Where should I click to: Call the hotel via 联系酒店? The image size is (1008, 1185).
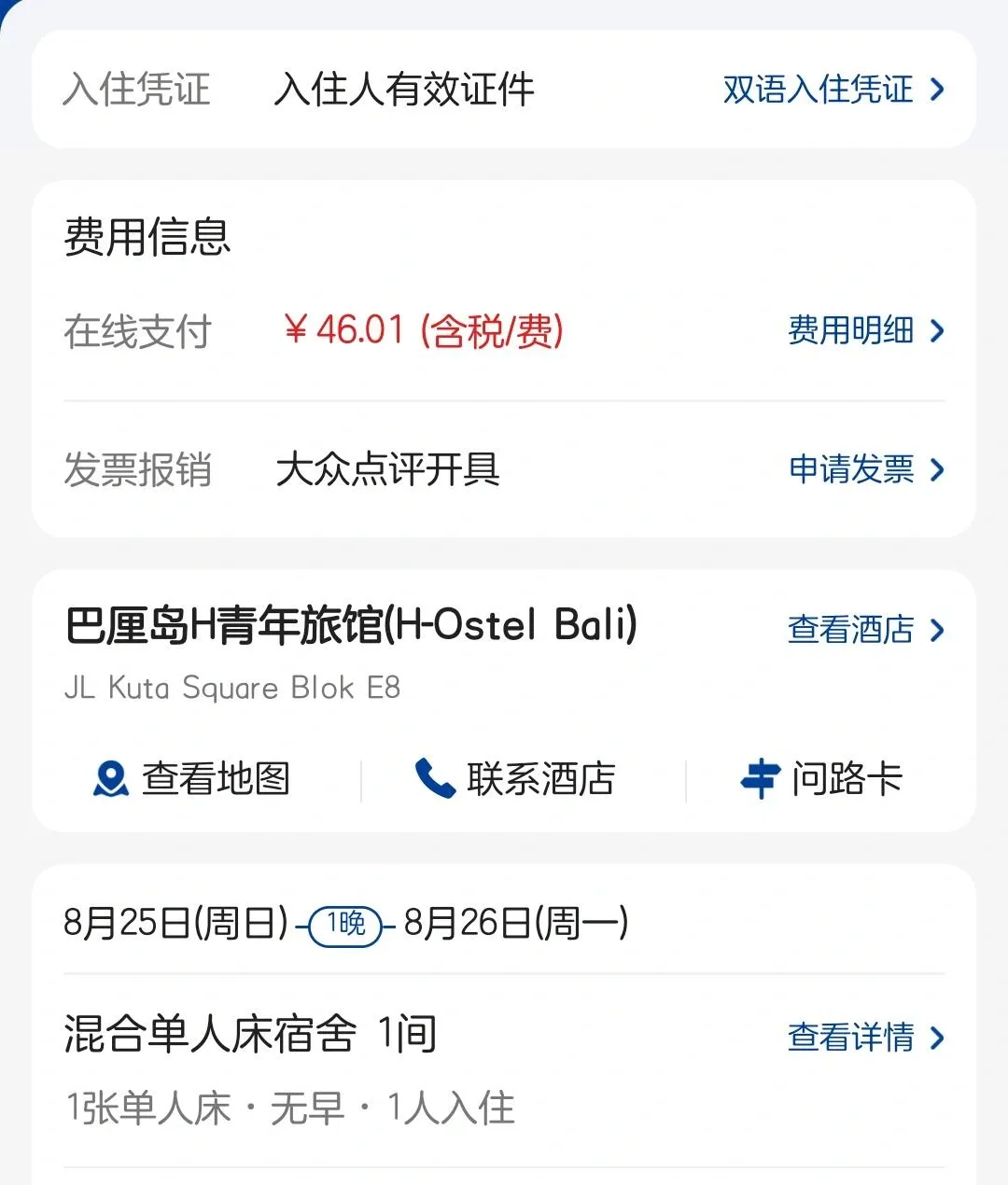point(515,778)
